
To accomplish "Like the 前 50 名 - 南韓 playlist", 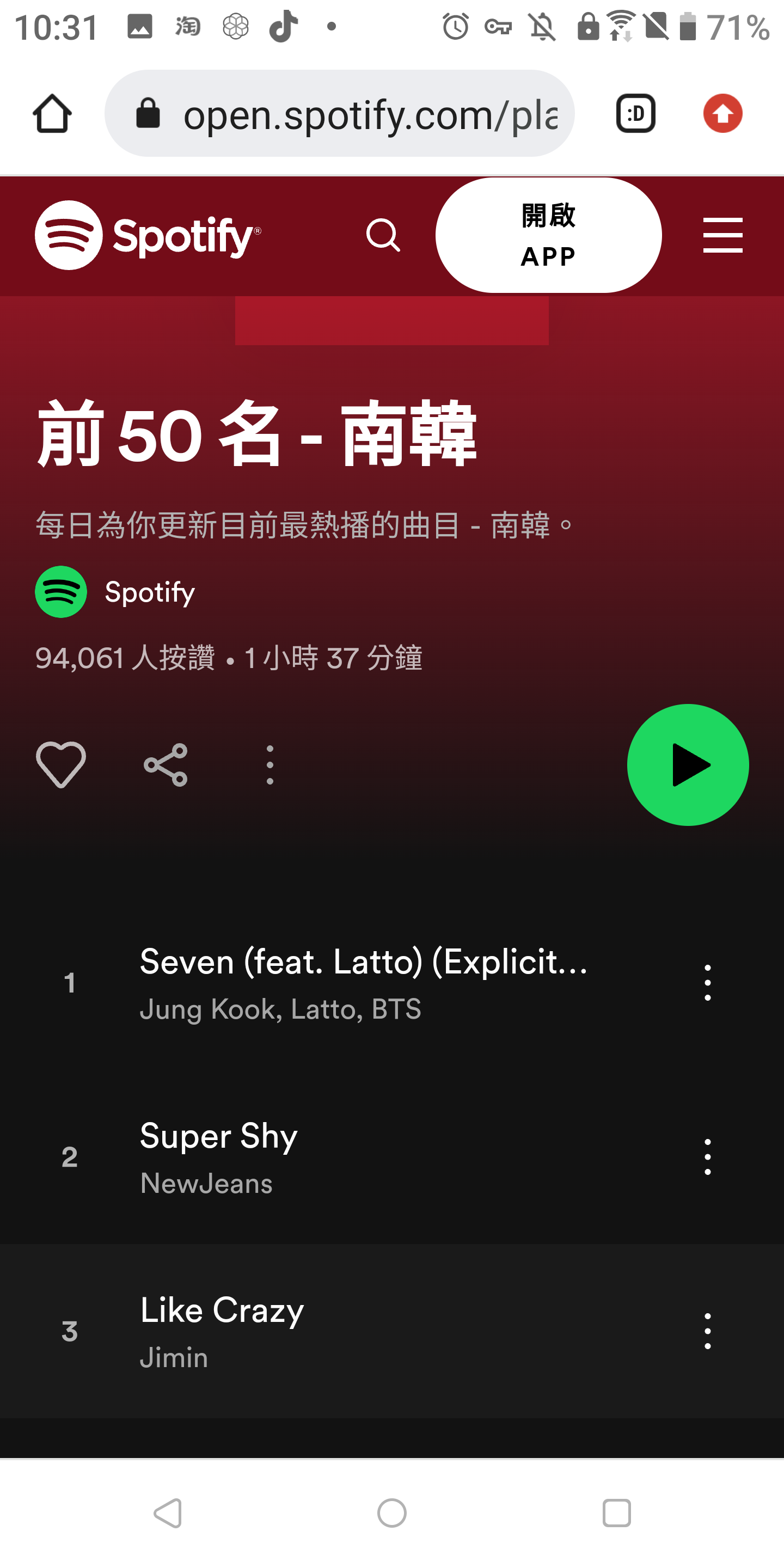I will (61, 764).
